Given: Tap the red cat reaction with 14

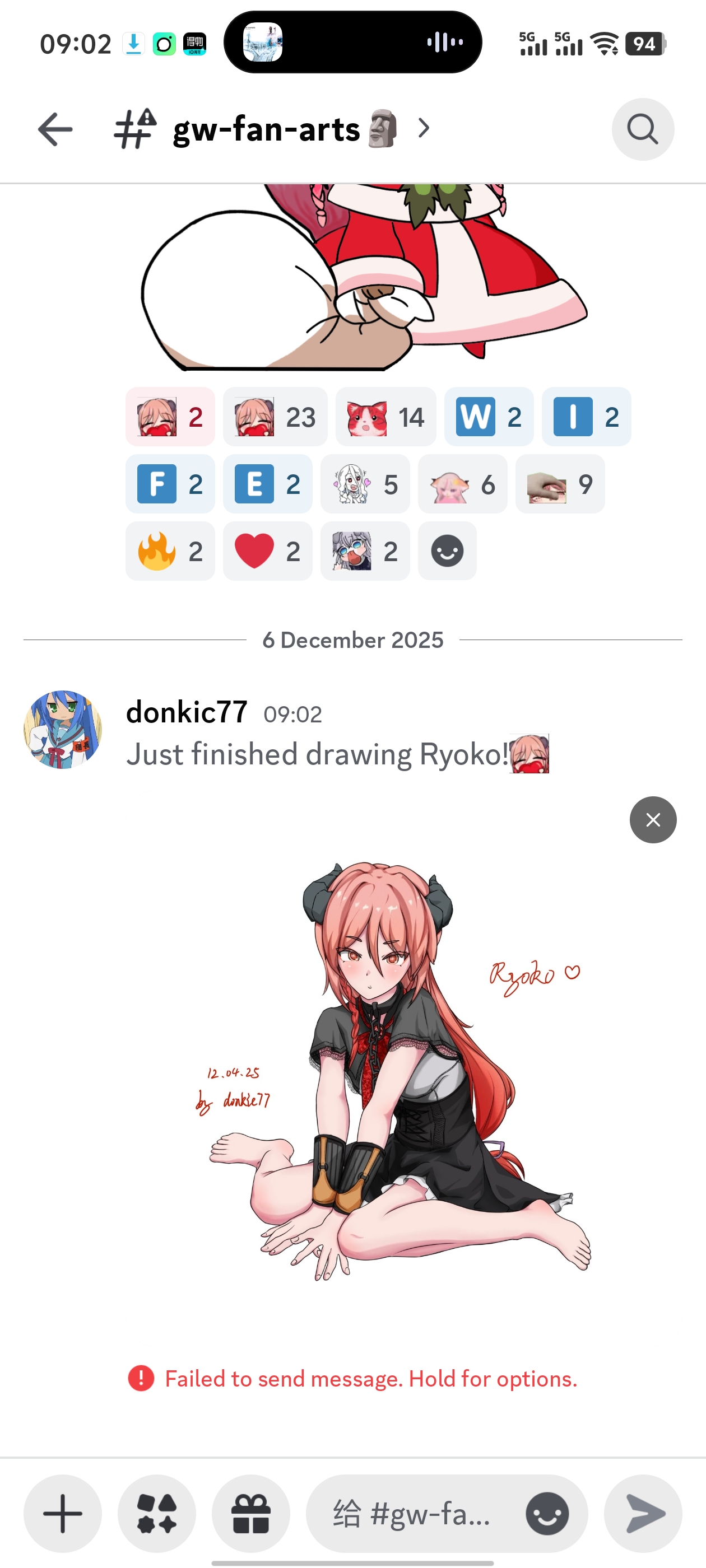Looking at the screenshot, I should 385,417.
